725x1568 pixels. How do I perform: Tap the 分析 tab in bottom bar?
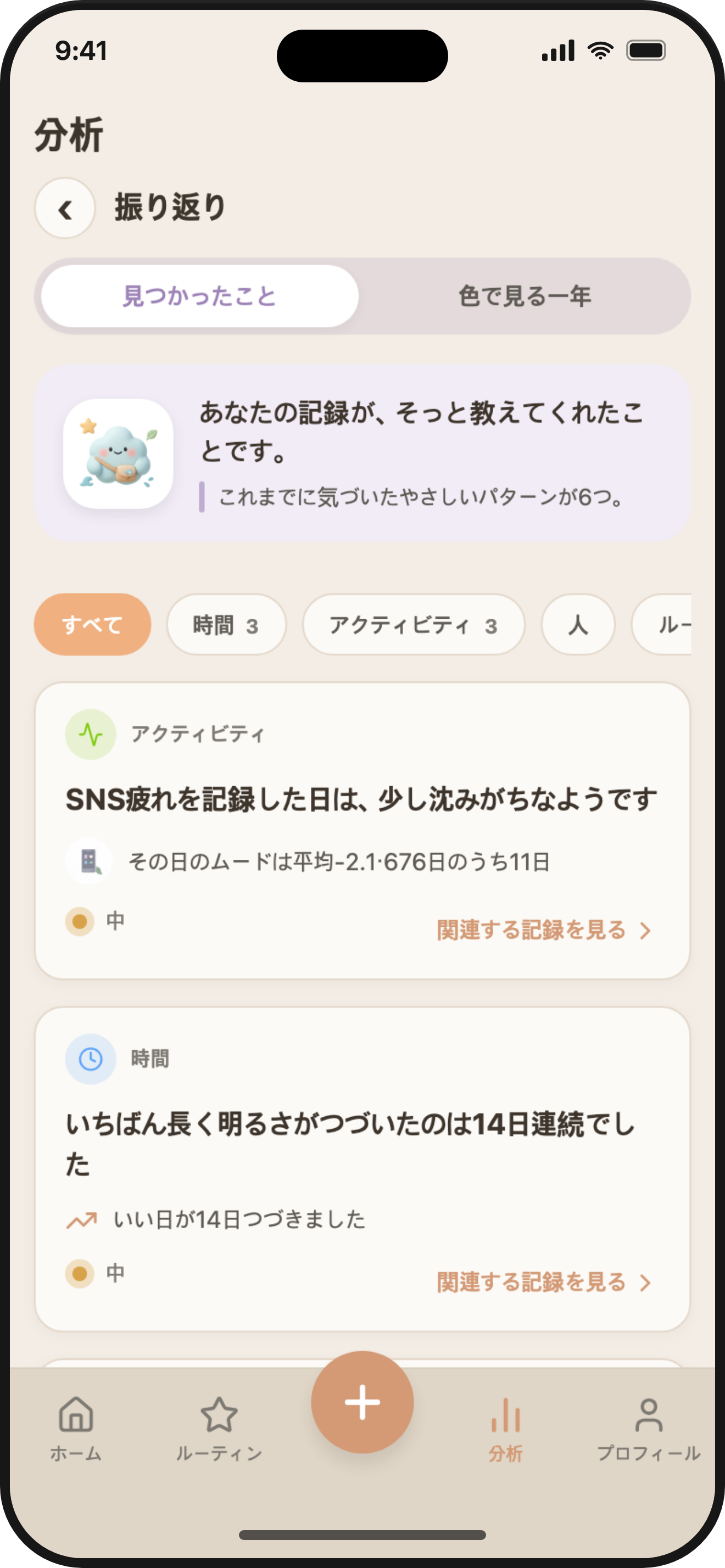pyautogui.click(x=506, y=1429)
